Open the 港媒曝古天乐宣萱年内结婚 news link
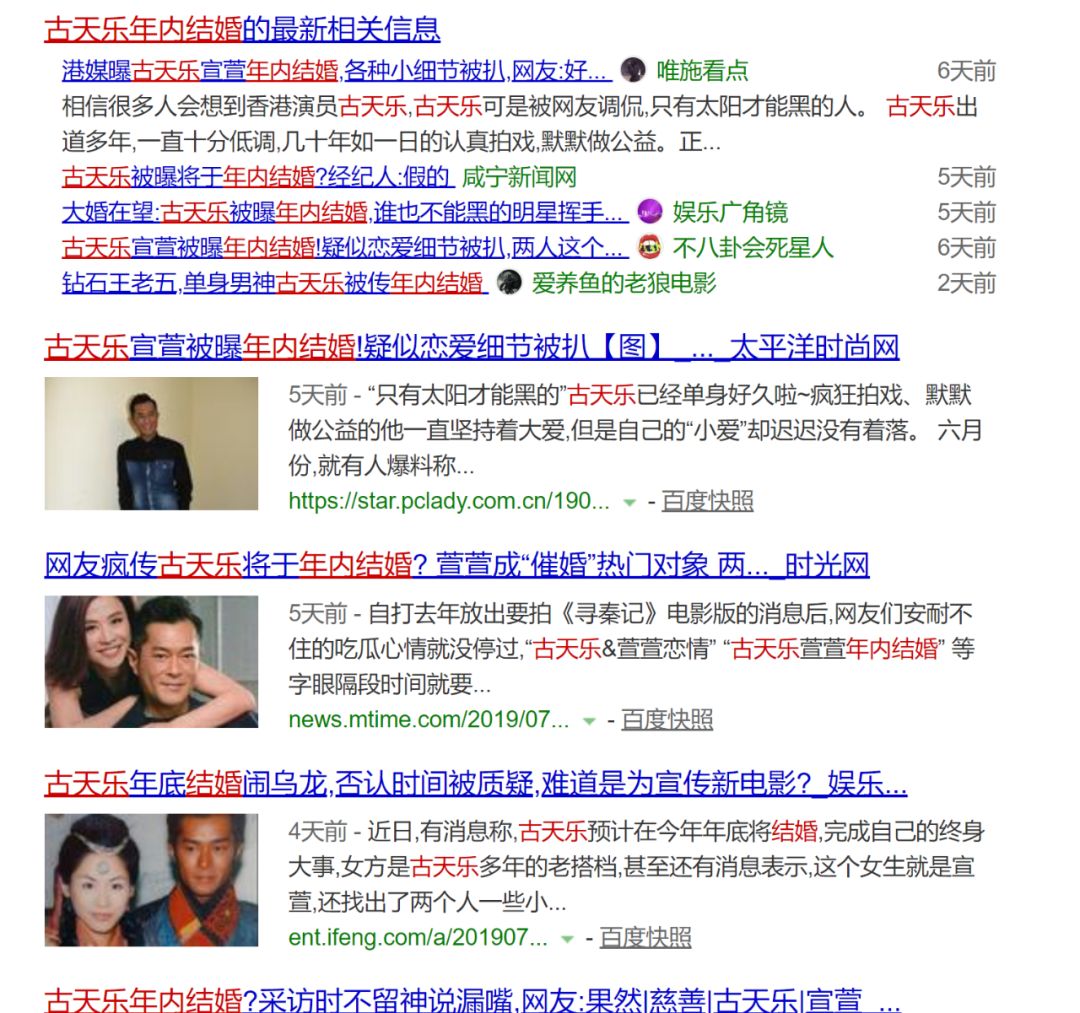Image resolution: width=1080 pixels, height=1013 pixels. [x=334, y=71]
